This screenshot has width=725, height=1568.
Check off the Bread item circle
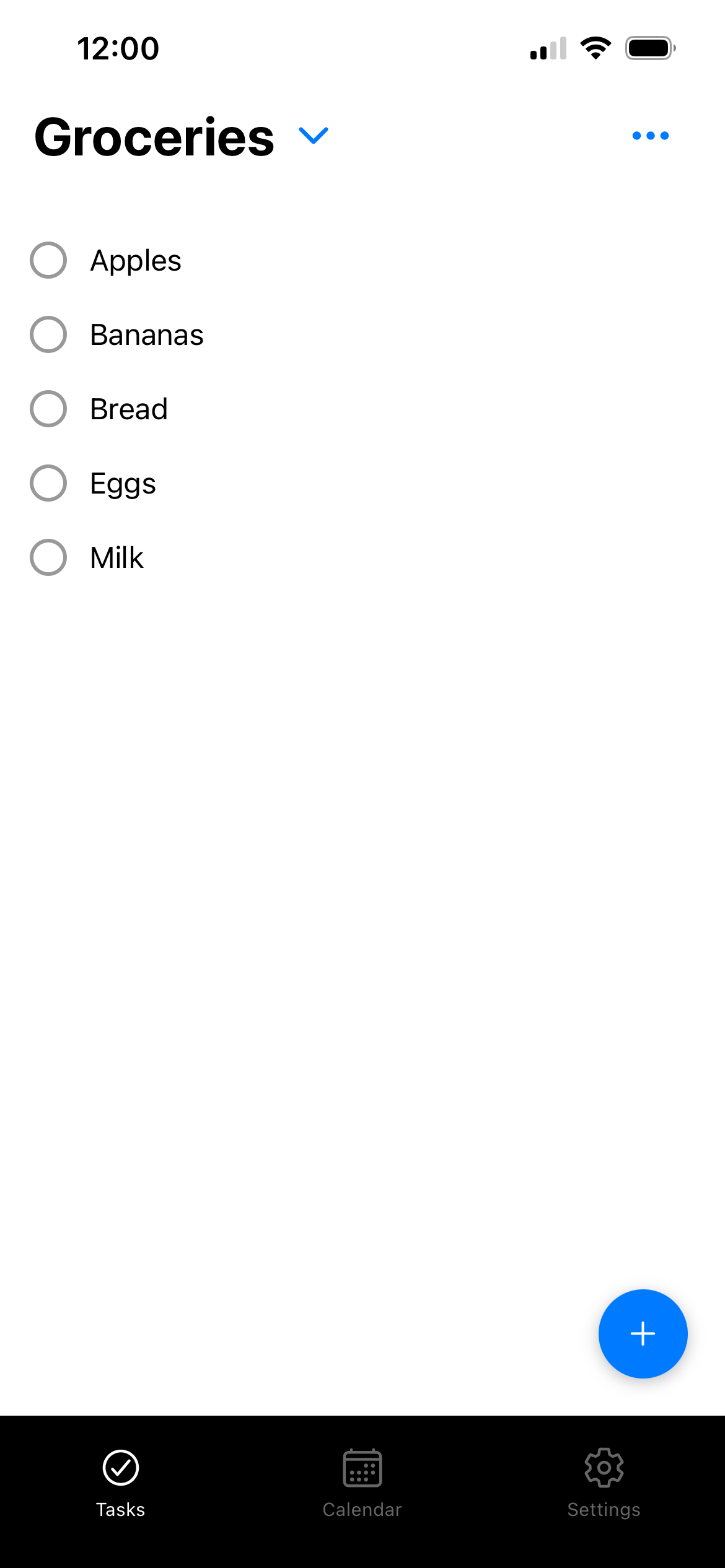tap(48, 409)
